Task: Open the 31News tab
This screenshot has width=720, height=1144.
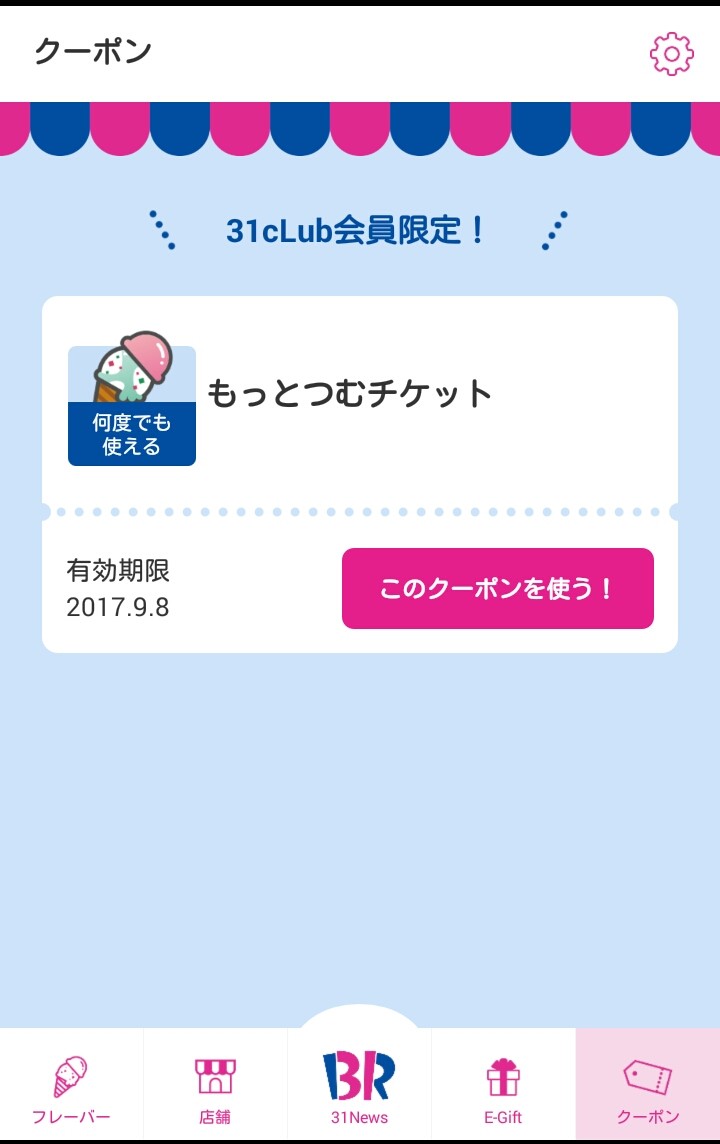Action: pos(359,1085)
